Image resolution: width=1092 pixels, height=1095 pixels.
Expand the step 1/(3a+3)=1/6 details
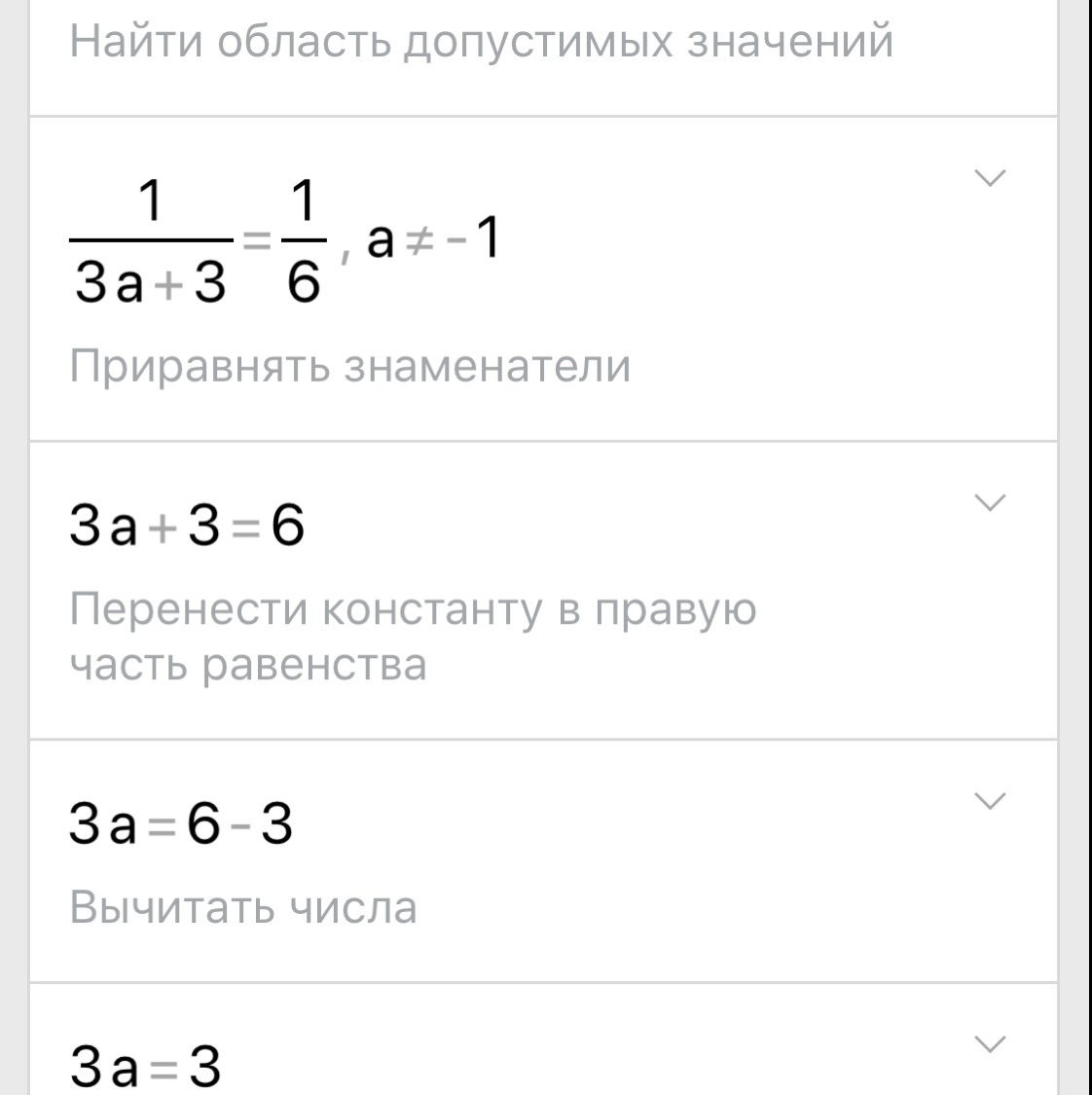(989, 178)
